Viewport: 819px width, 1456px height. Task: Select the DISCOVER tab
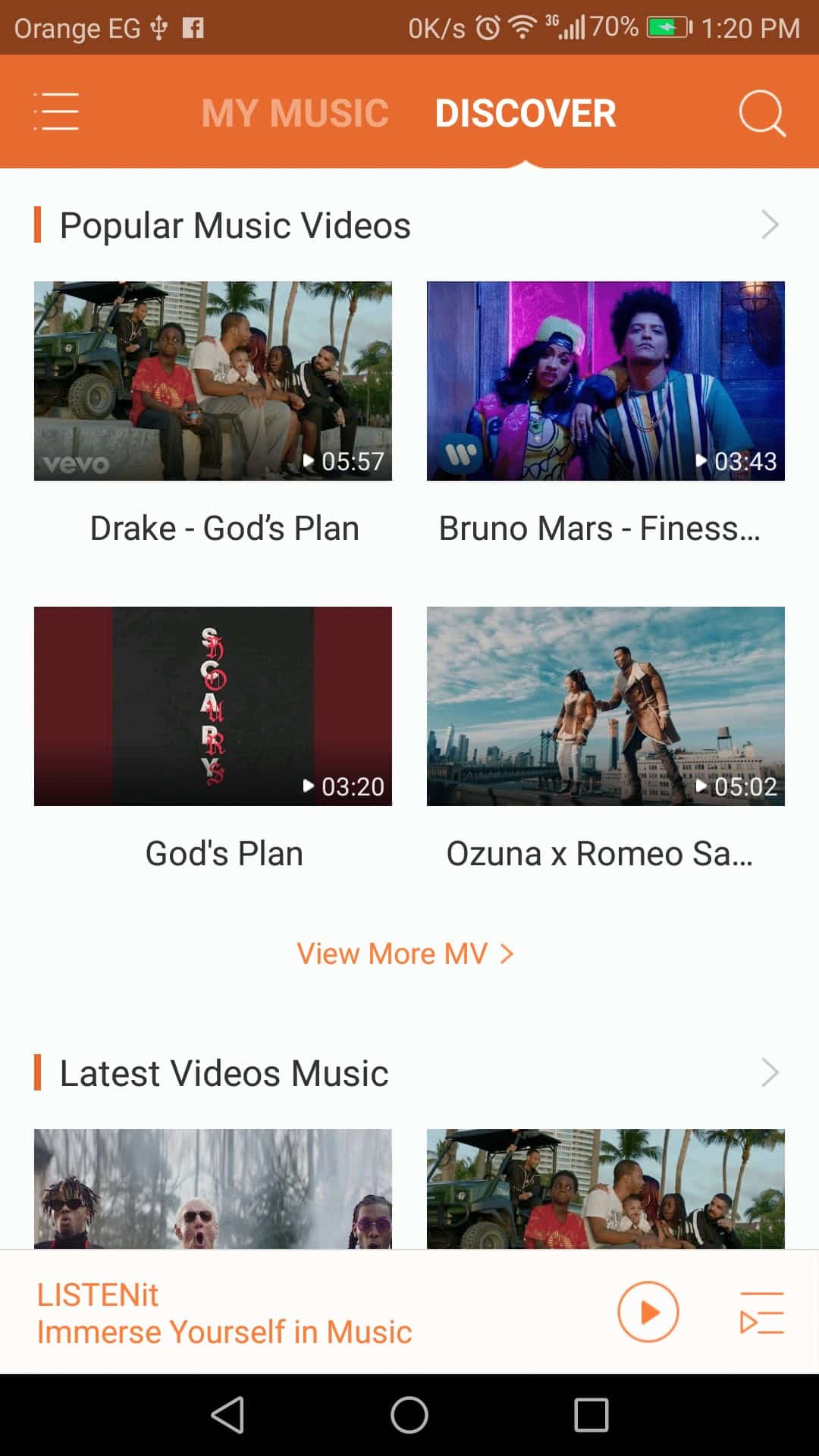(525, 114)
